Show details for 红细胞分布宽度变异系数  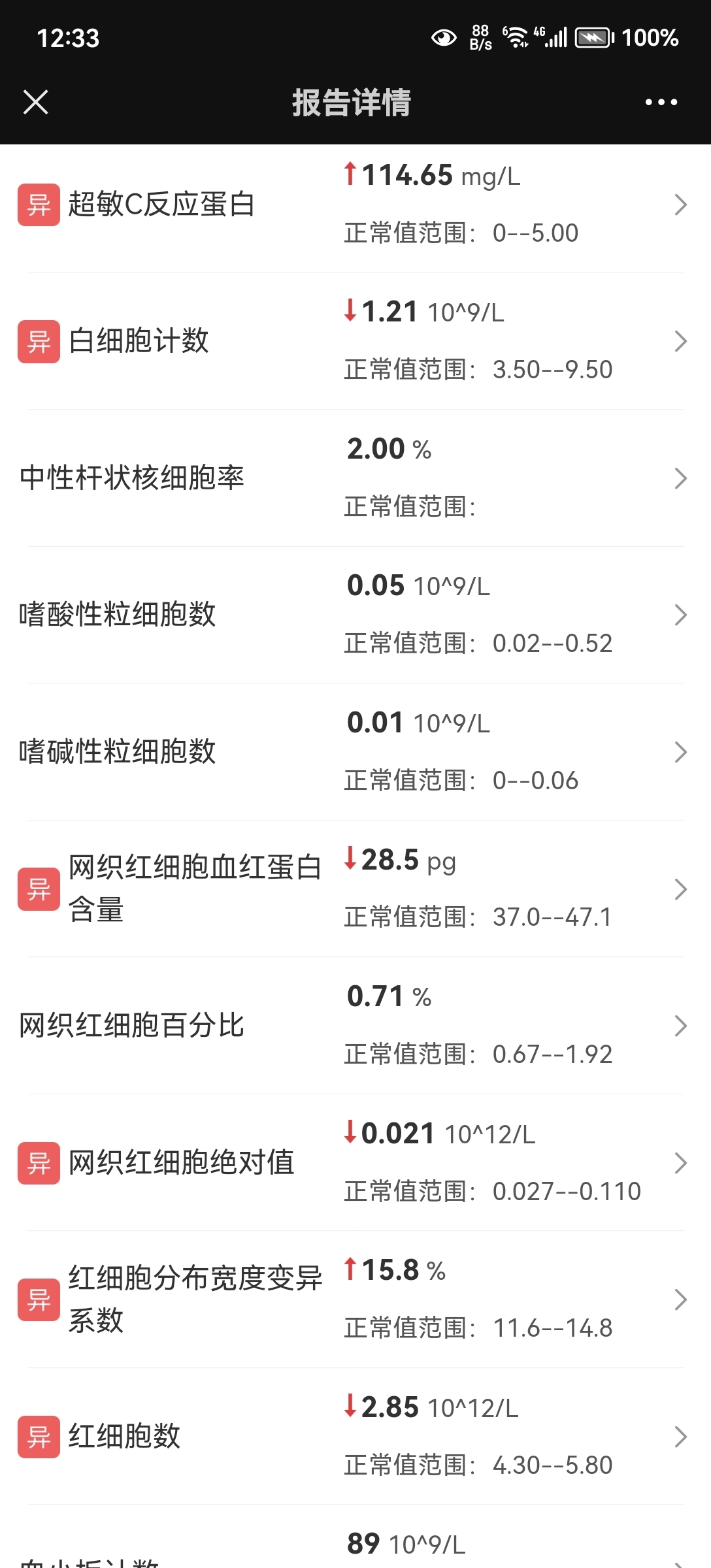point(355,1299)
